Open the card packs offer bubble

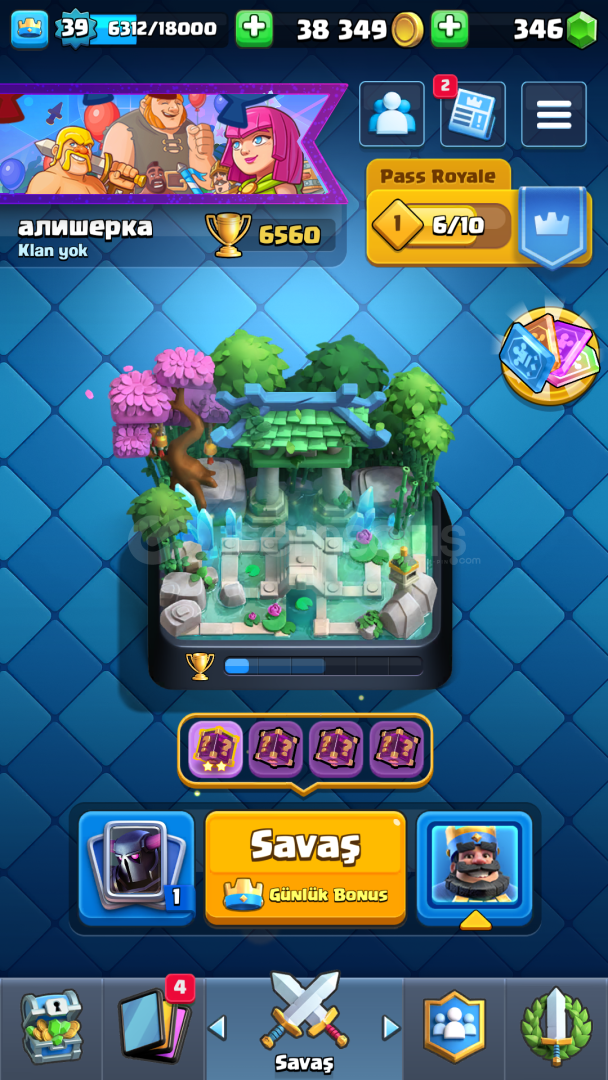pos(548,357)
